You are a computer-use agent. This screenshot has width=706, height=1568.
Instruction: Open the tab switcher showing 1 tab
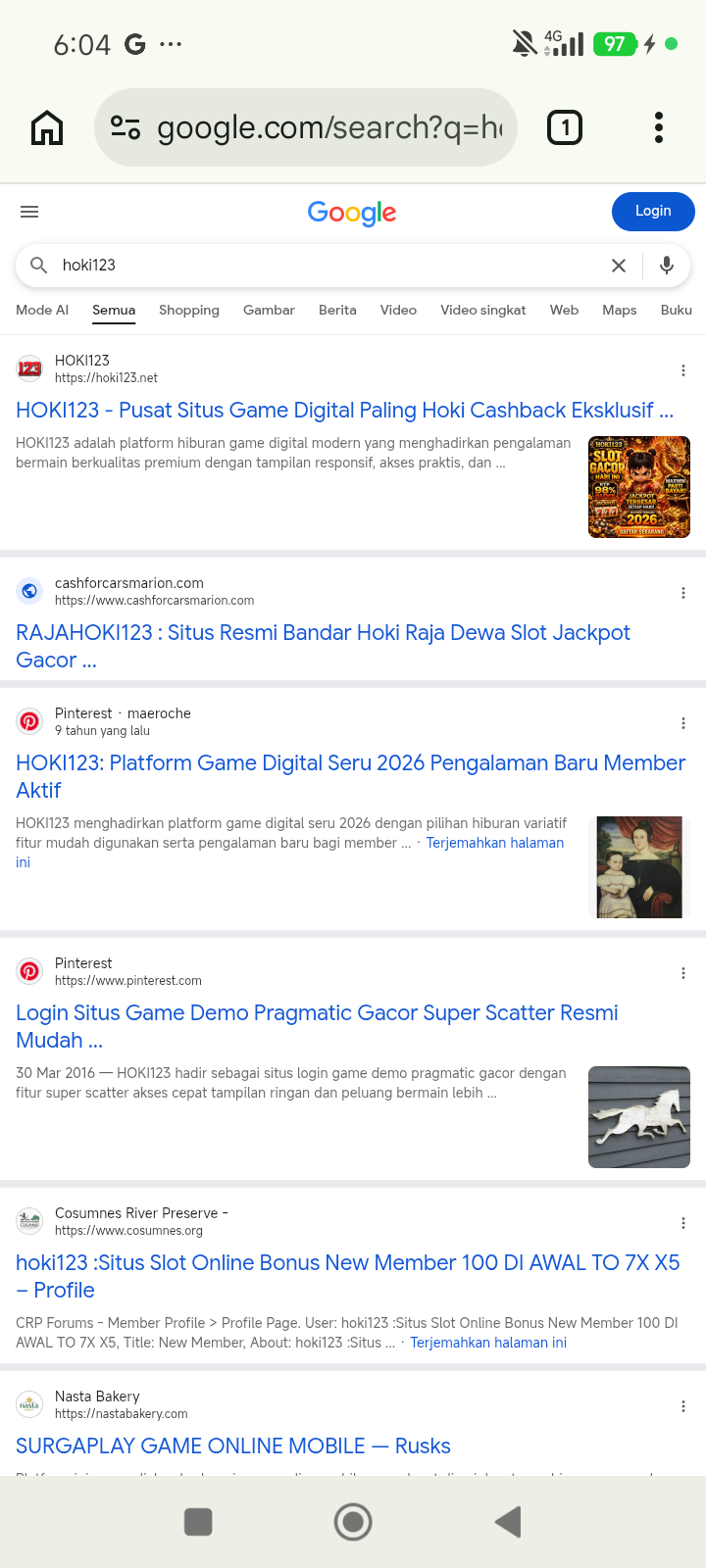tap(565, 127)
